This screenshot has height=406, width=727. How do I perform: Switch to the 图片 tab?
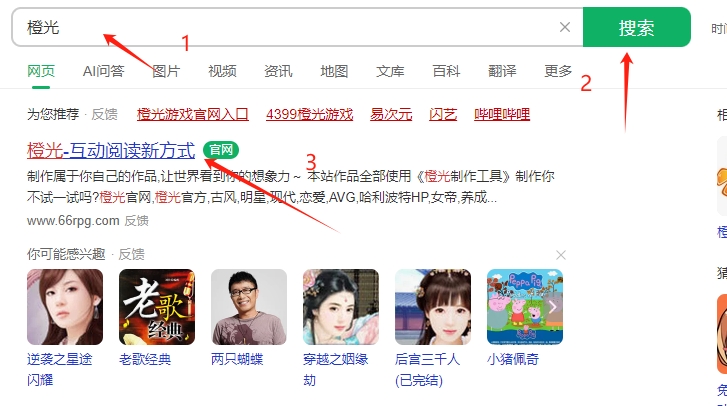click(166, 71)
